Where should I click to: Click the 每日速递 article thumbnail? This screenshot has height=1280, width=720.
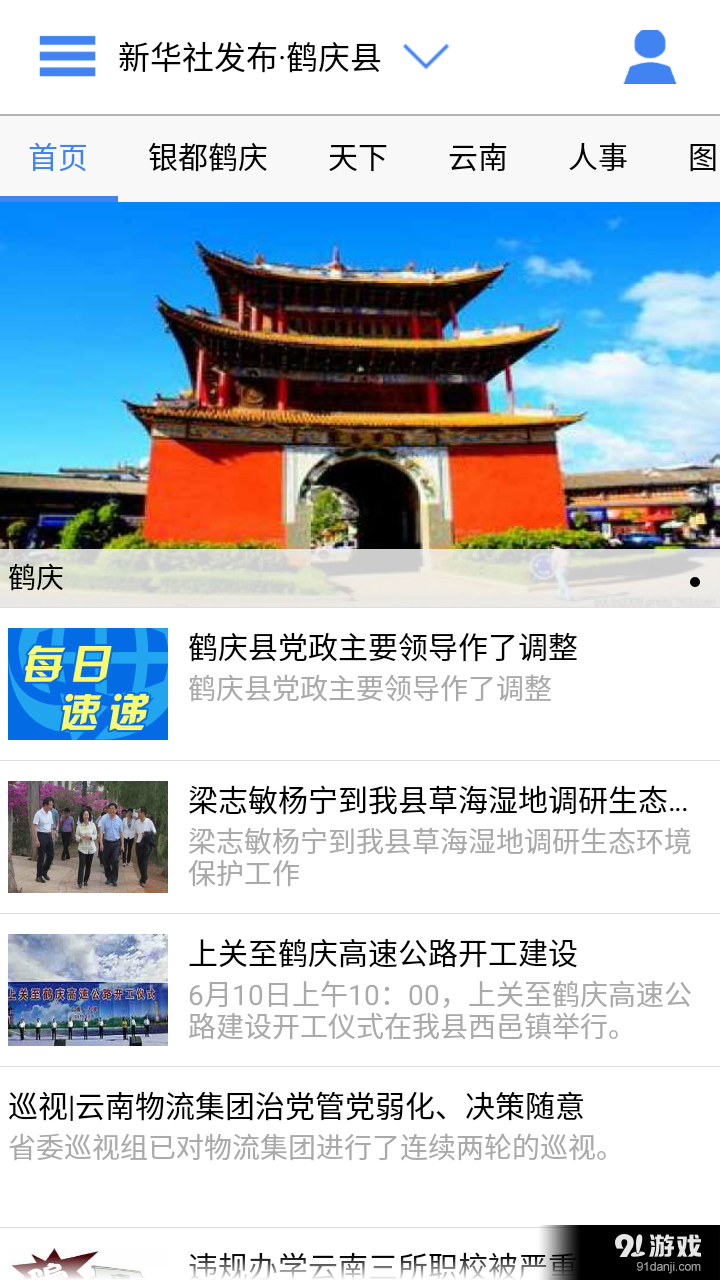(x=87, y=684)
